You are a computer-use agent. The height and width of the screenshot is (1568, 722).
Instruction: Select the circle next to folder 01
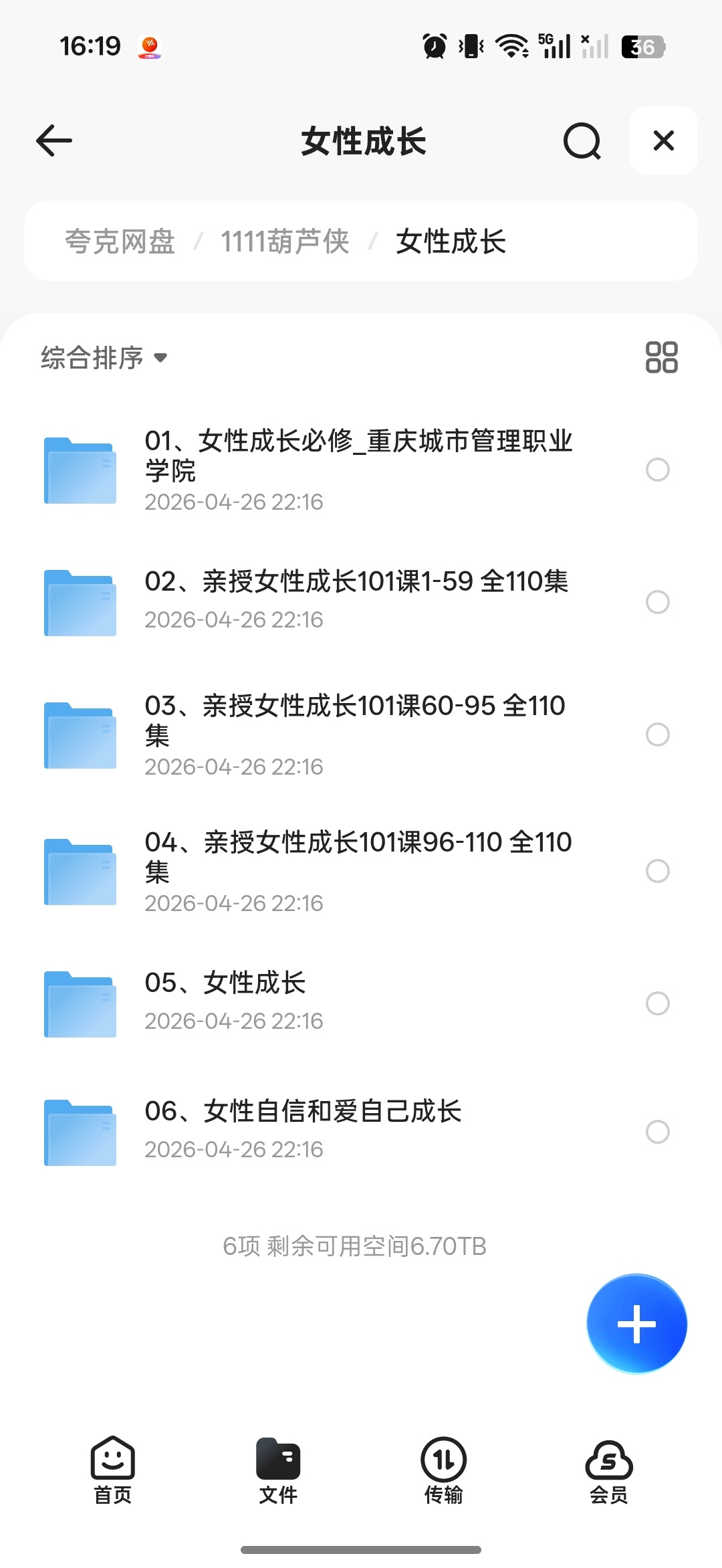(657, 470)
